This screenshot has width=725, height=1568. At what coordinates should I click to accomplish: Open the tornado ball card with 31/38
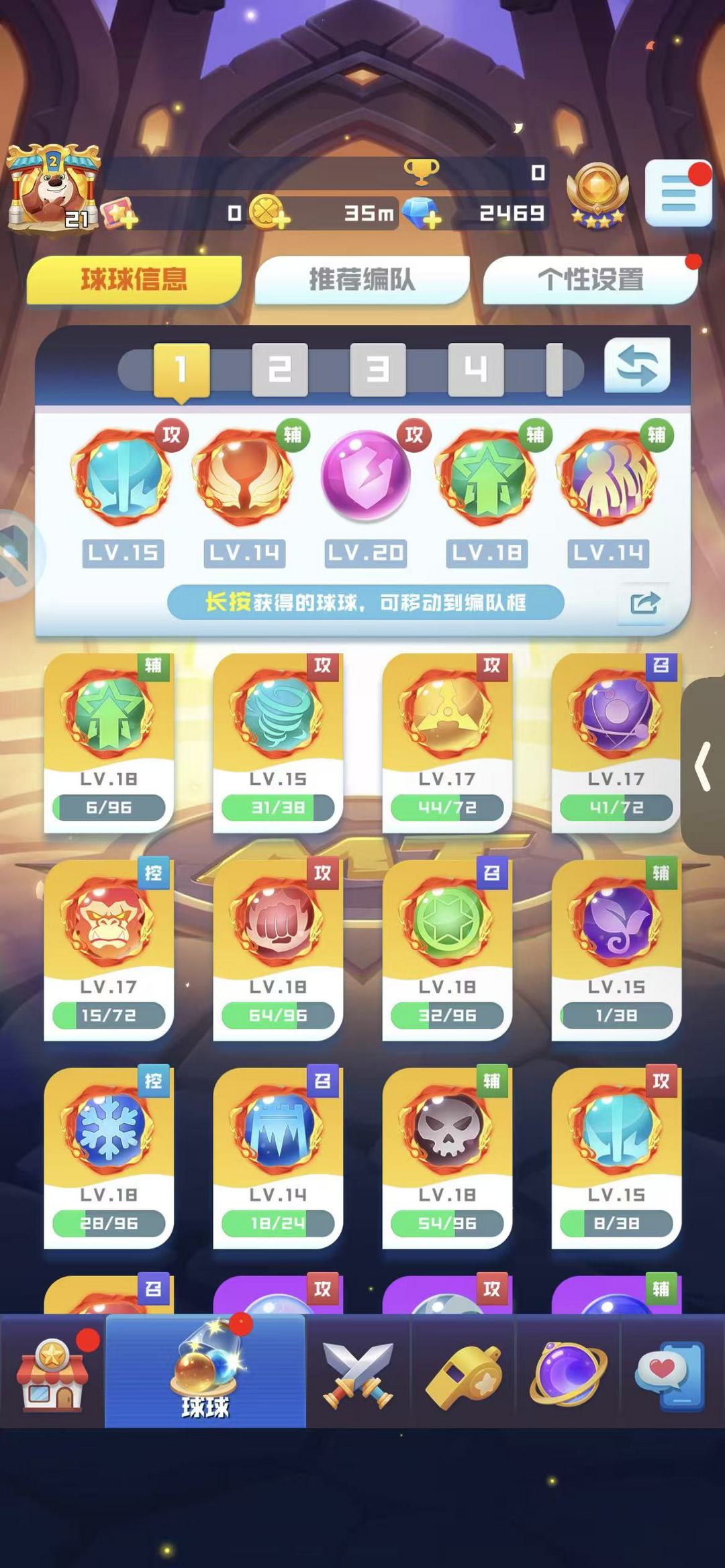[278, 741]
